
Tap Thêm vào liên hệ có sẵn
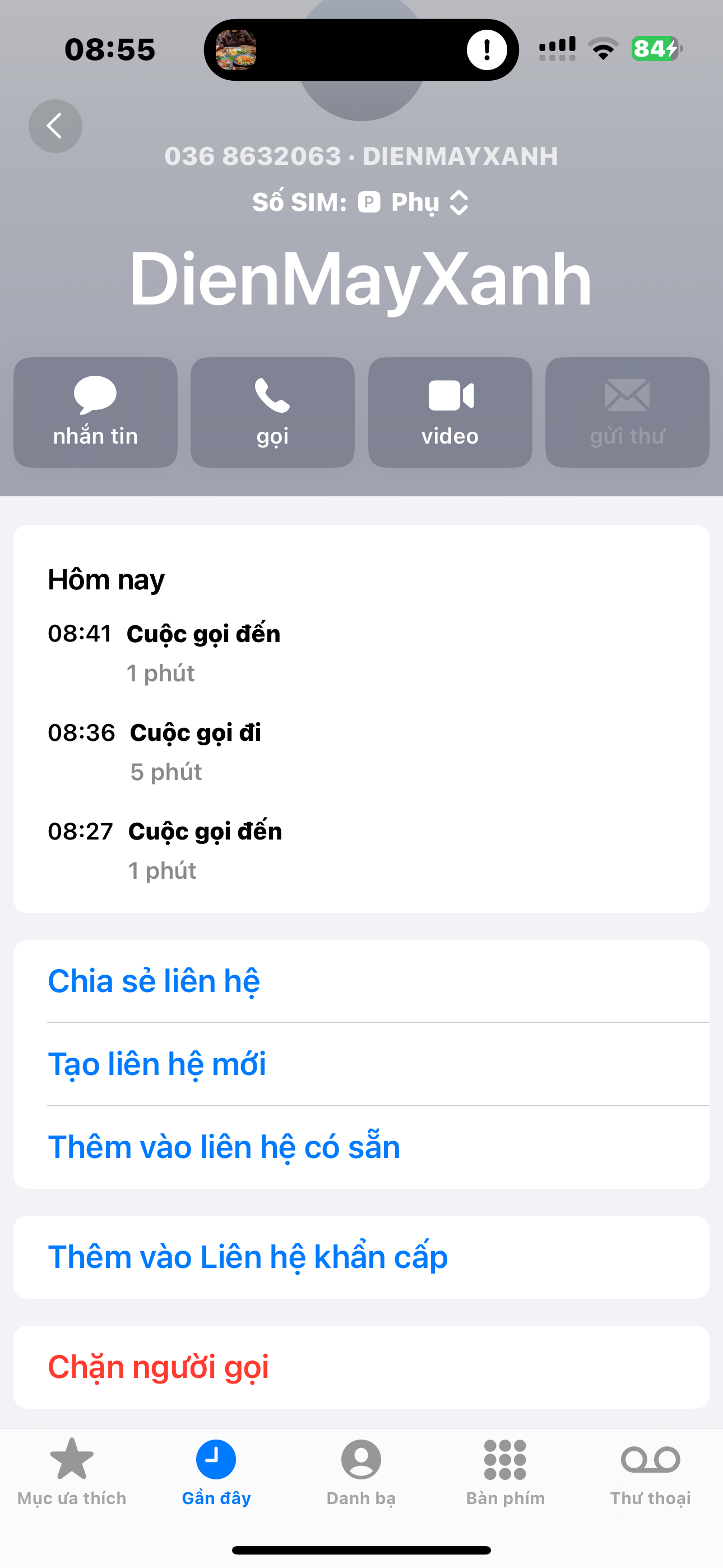(x=224, y=1147)
